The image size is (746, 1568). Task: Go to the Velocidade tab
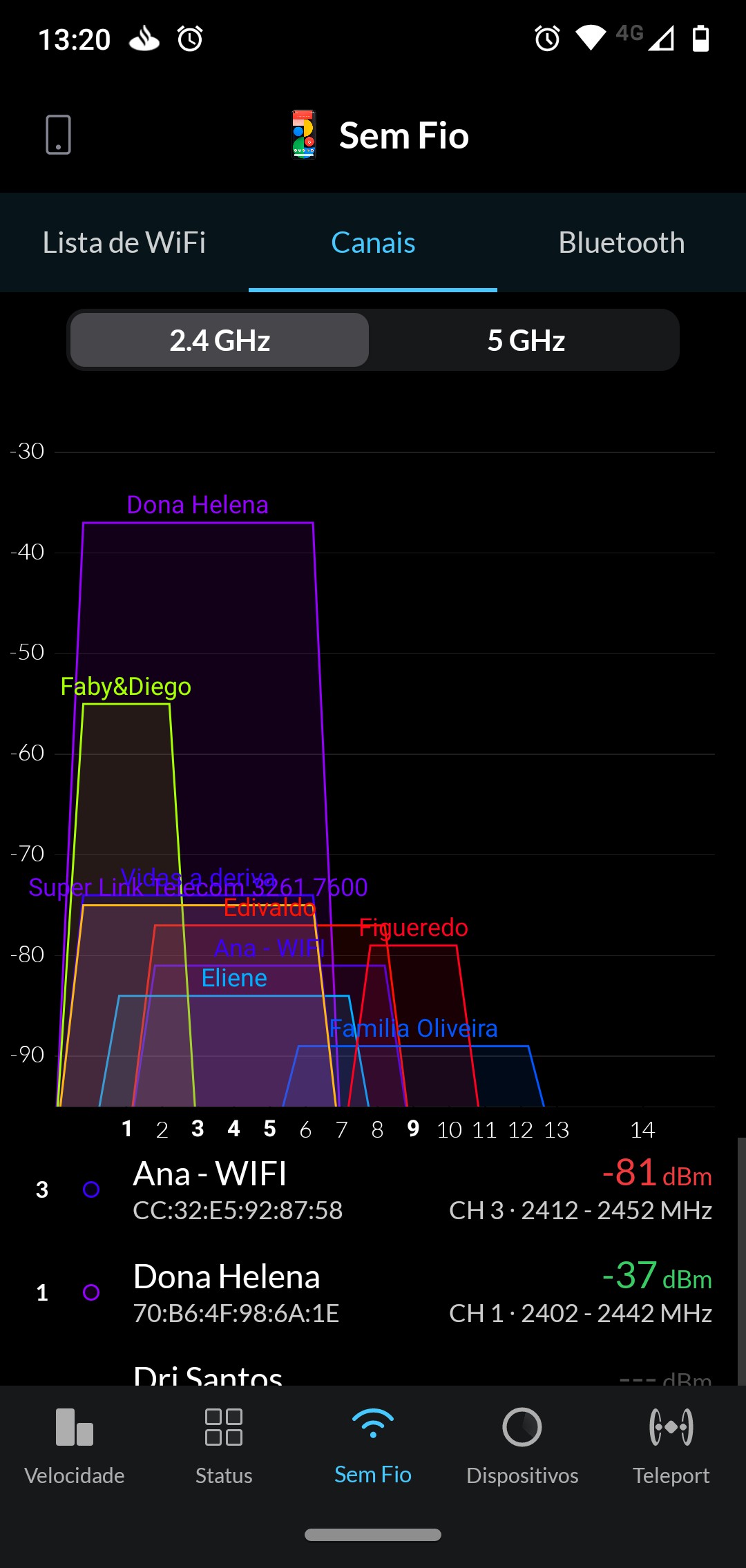click(75, 1445)
